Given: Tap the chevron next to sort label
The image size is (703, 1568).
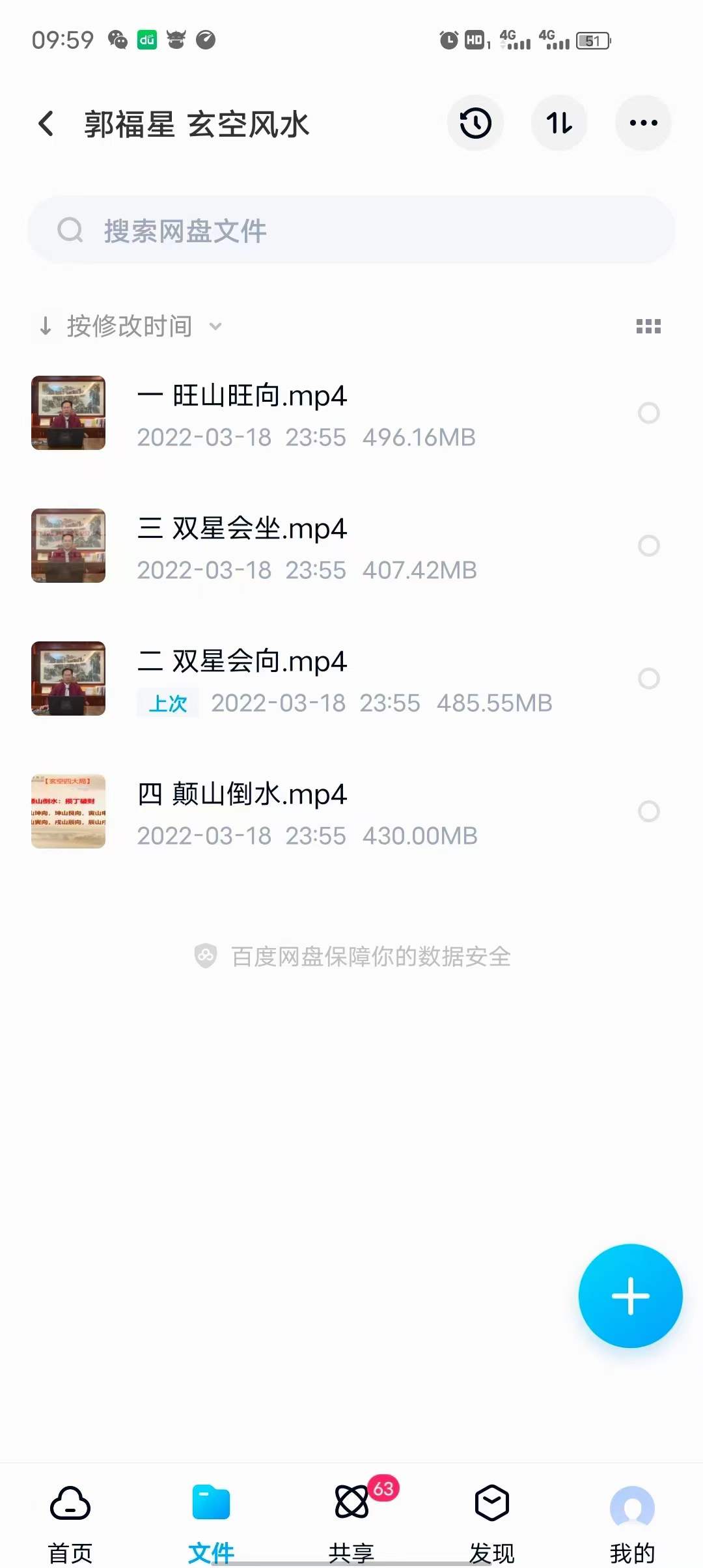Looking at the screenshot, I should [x=215, y=326].
